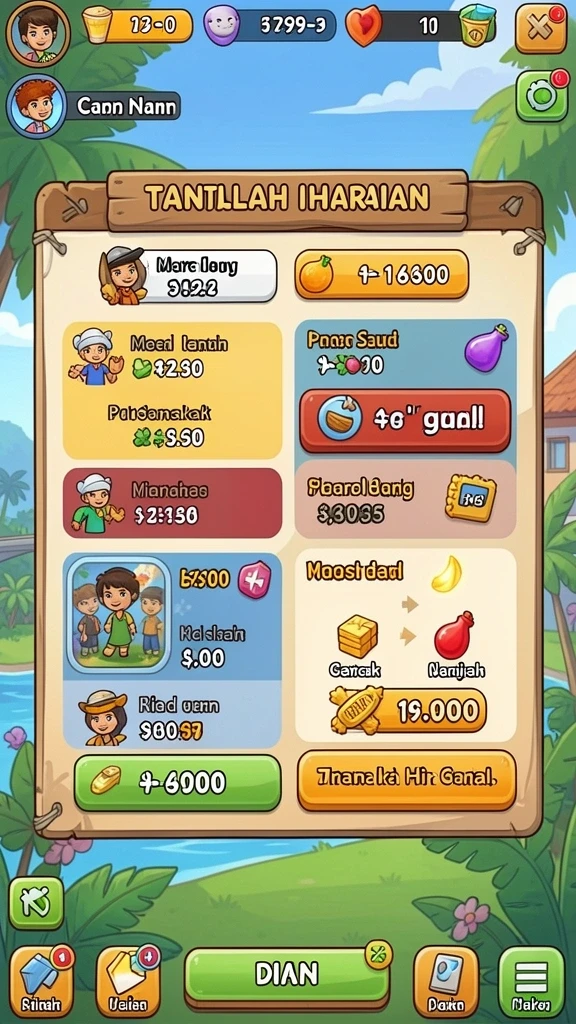This screenshot has height=1024, width=576.
Task: Tap the red gaal button
Action: pos(405,421)
